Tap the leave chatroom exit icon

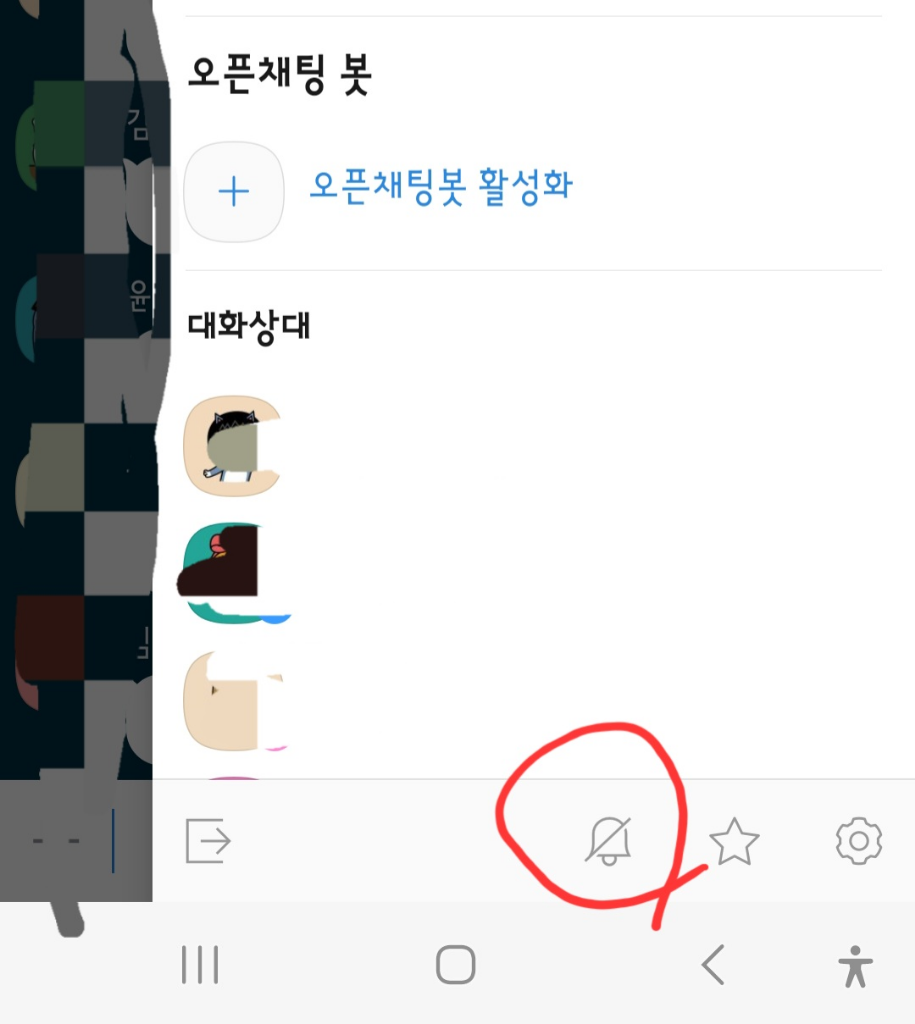[x=209, y=840]
